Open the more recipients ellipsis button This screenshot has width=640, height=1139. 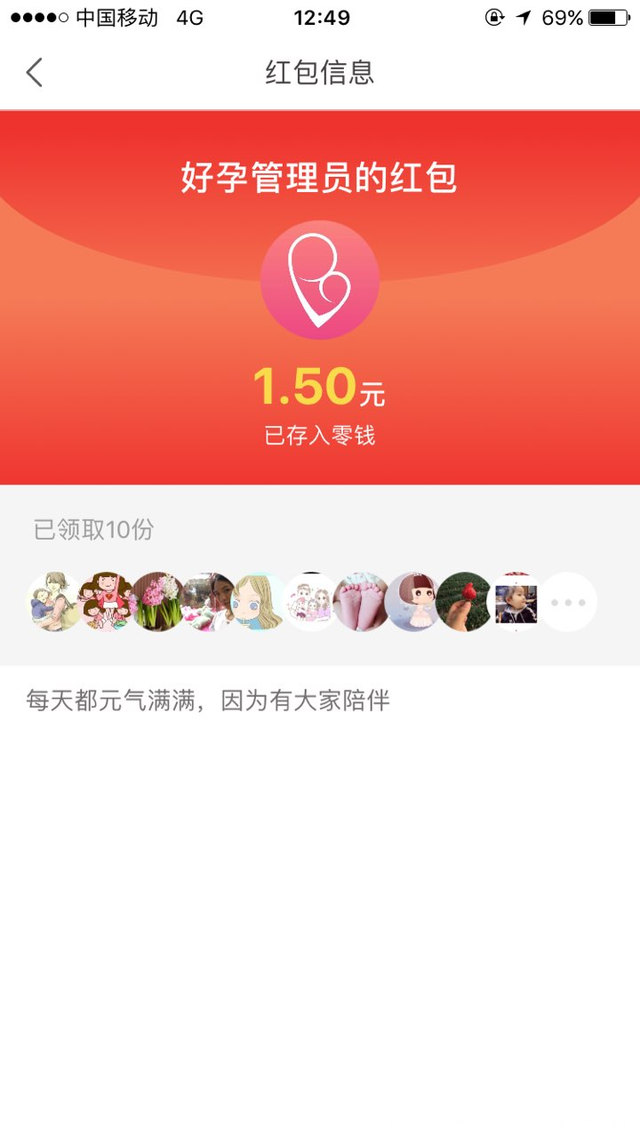(x=567, y=602)
